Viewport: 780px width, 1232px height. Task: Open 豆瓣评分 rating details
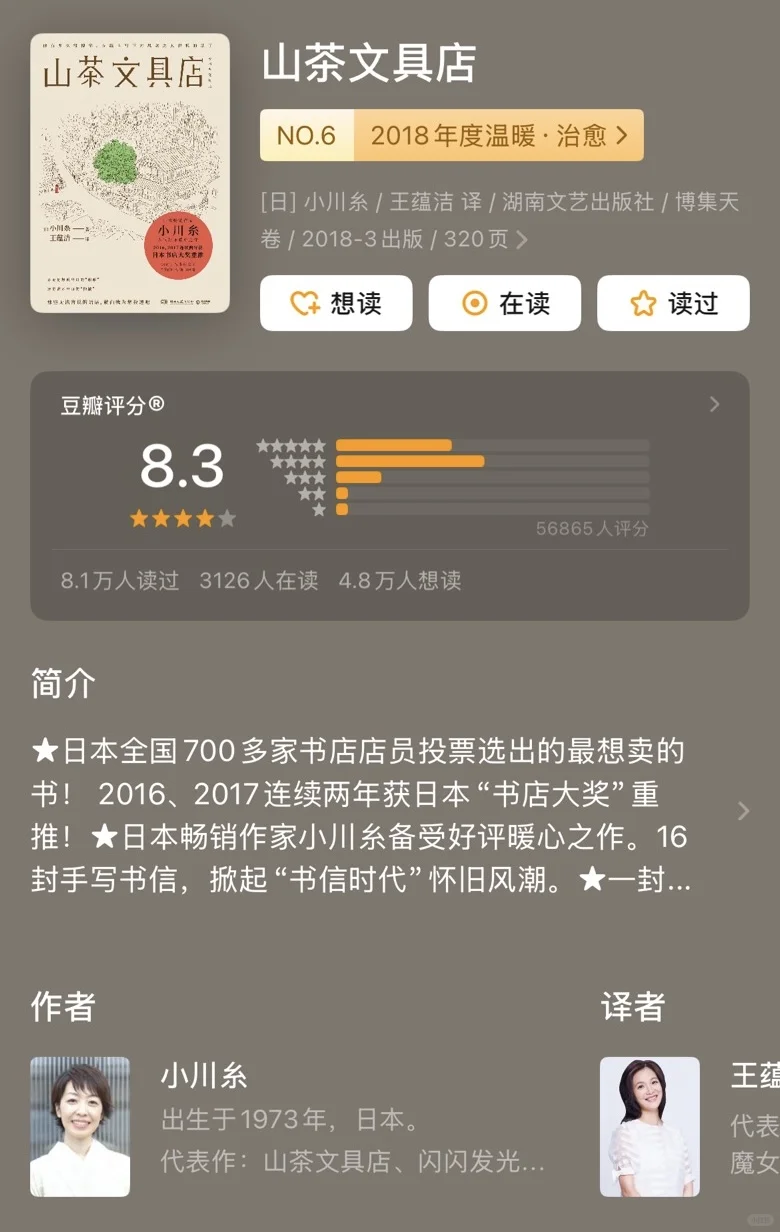click(714, 404)
